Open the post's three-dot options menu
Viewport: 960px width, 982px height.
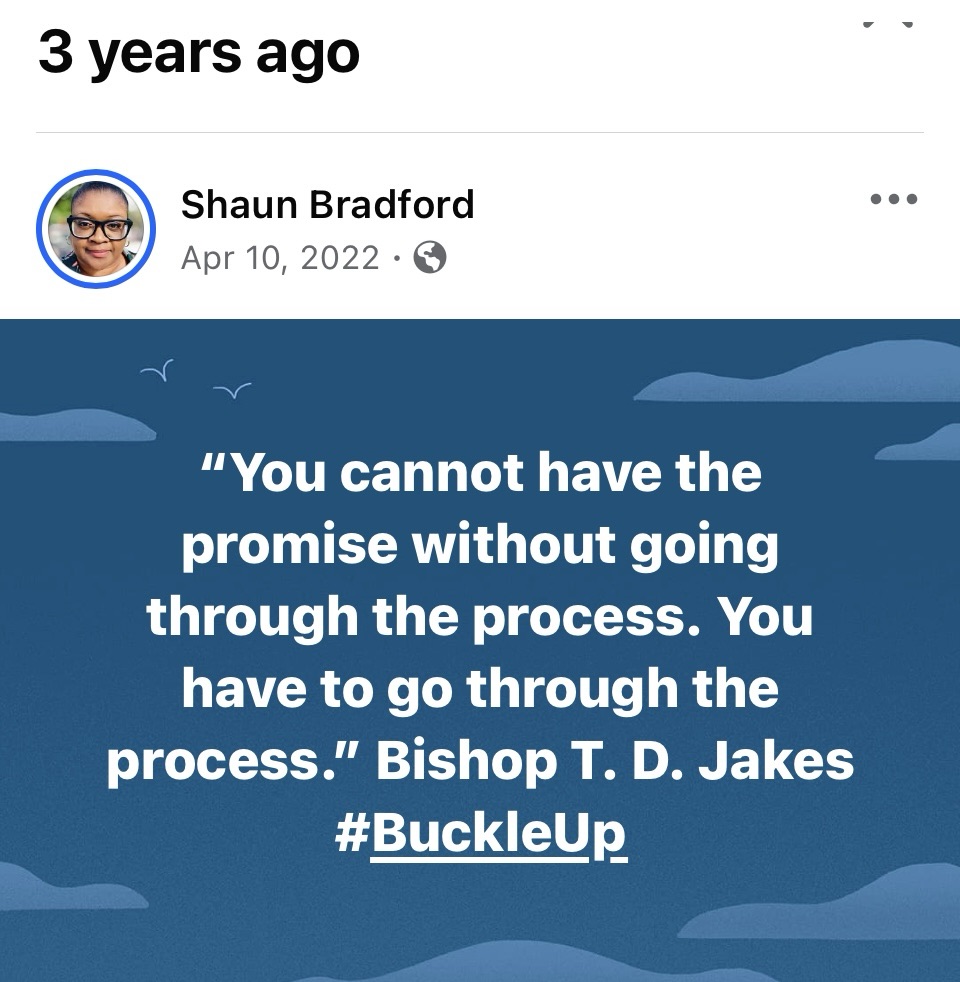[893, 200]
